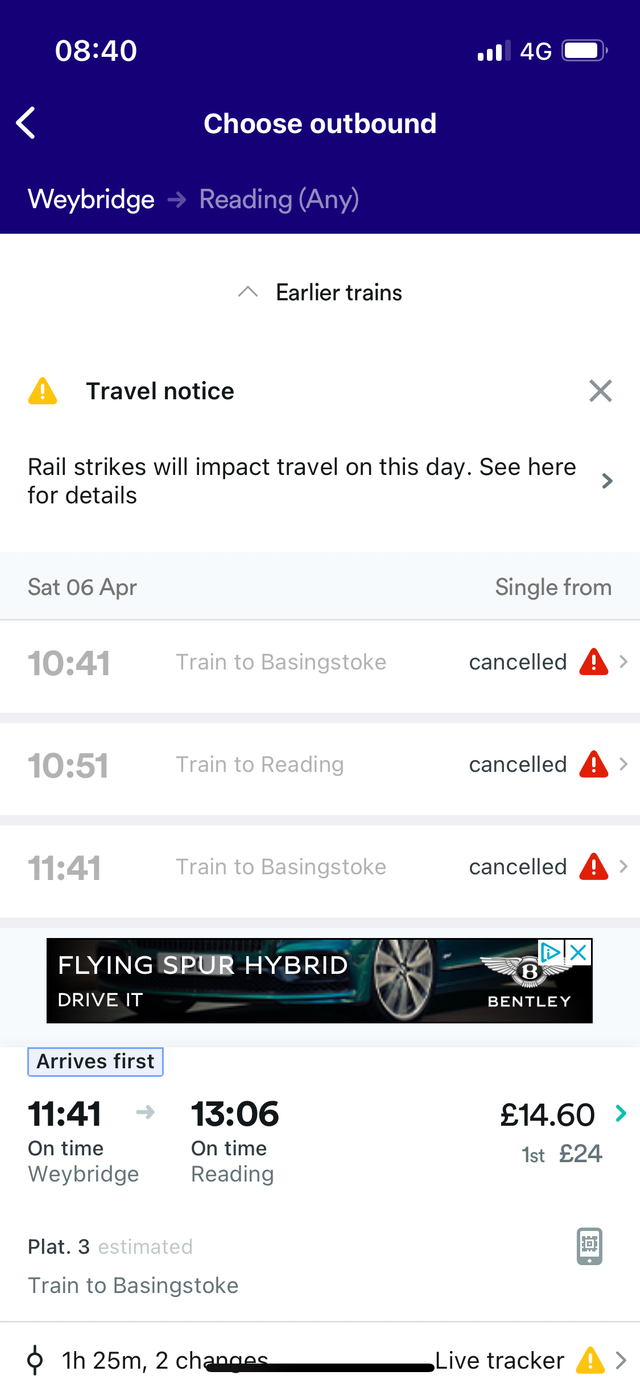Open the Bentley Flying Spur ad

300,981
